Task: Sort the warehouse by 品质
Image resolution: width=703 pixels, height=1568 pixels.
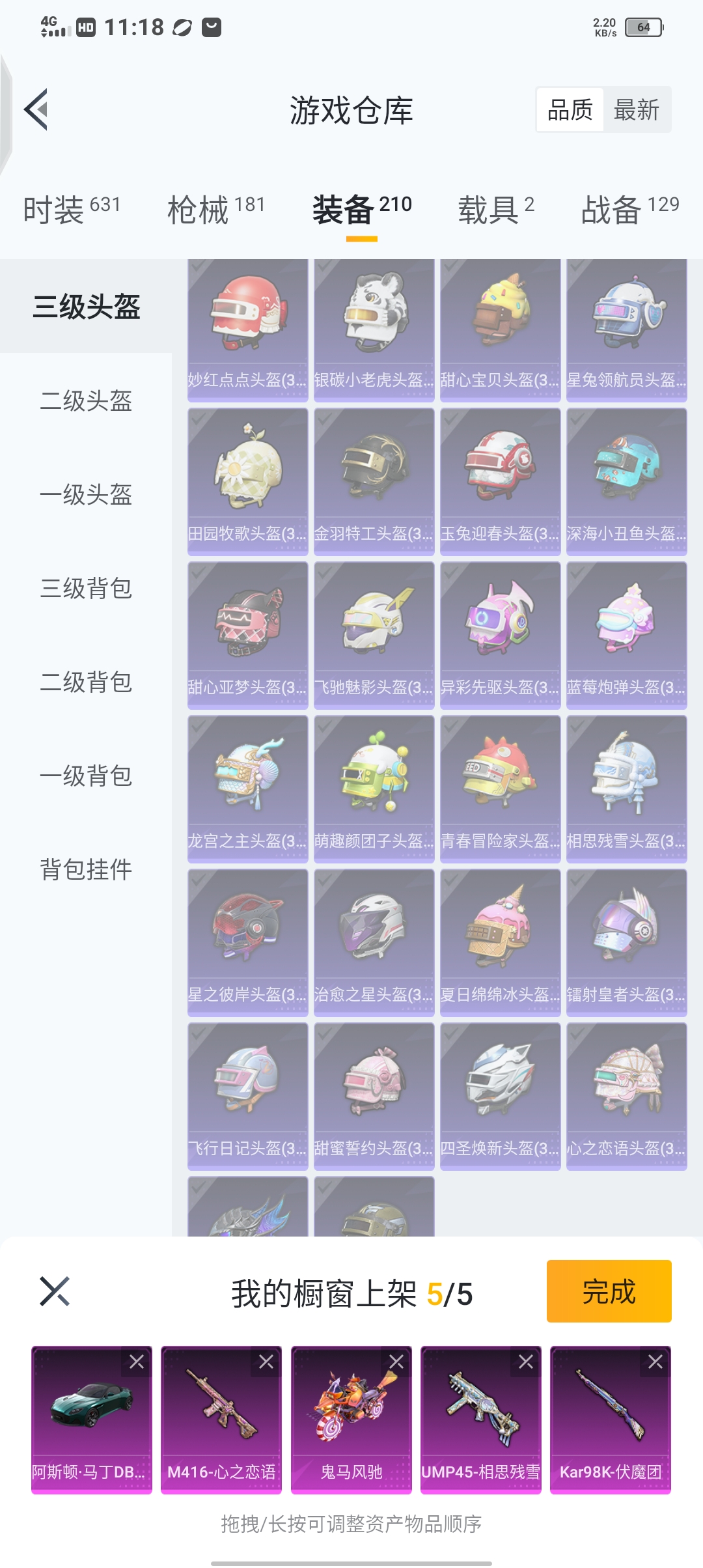Action: pos(570,109)
